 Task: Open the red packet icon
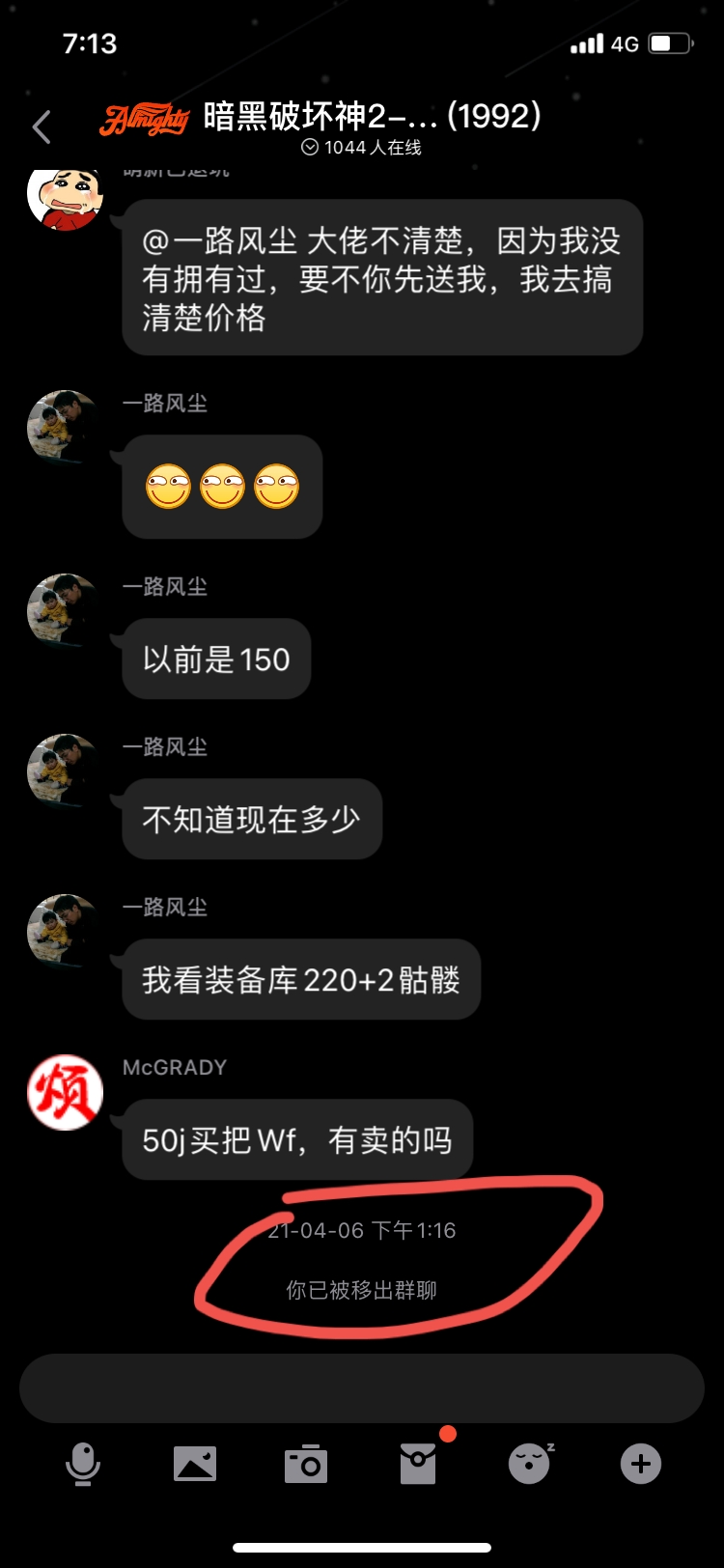tap(418, 1464)
